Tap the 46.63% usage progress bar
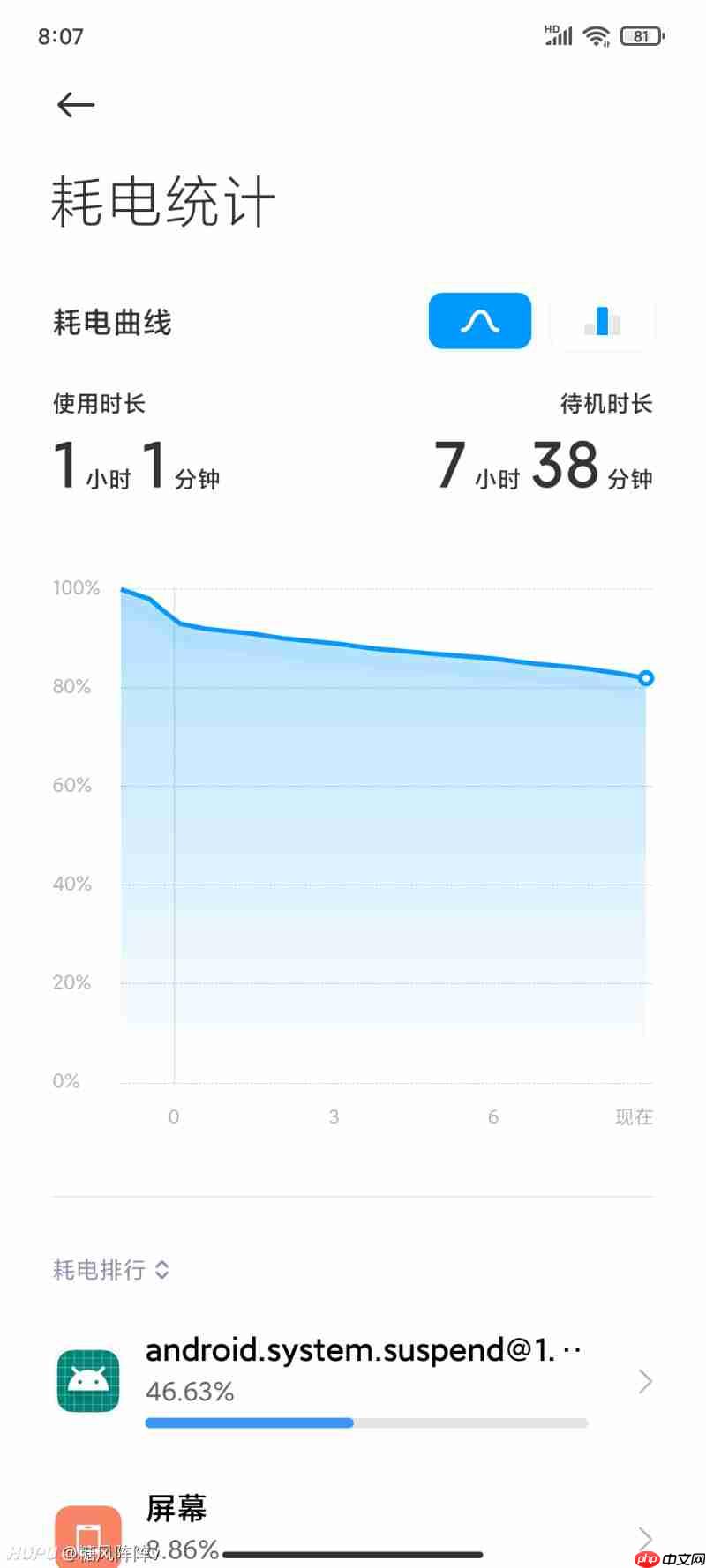Image resolution: width=706 pixels, height=1568 pixels. coord(366,1422)
